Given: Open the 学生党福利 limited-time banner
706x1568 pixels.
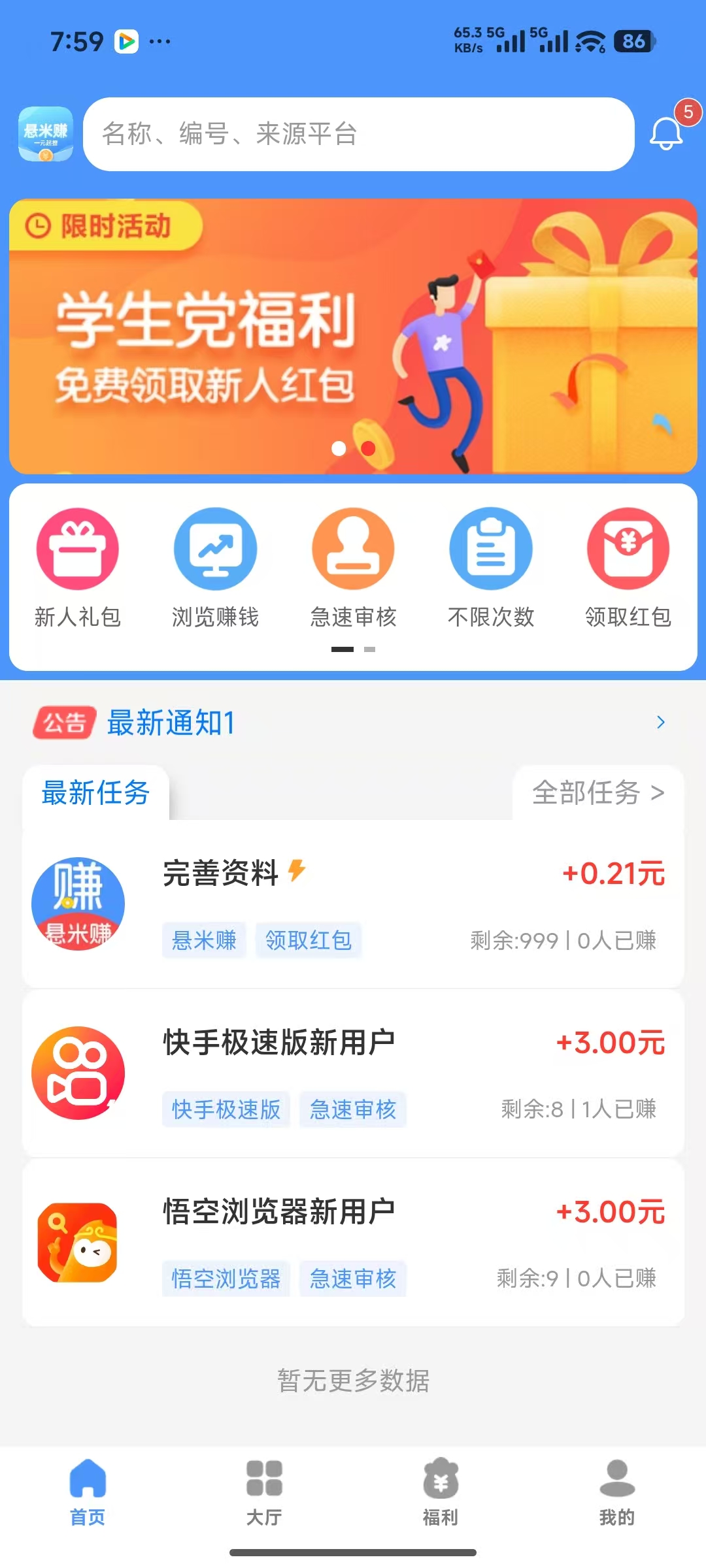Looking at the screenshot, I should [353, 336].
